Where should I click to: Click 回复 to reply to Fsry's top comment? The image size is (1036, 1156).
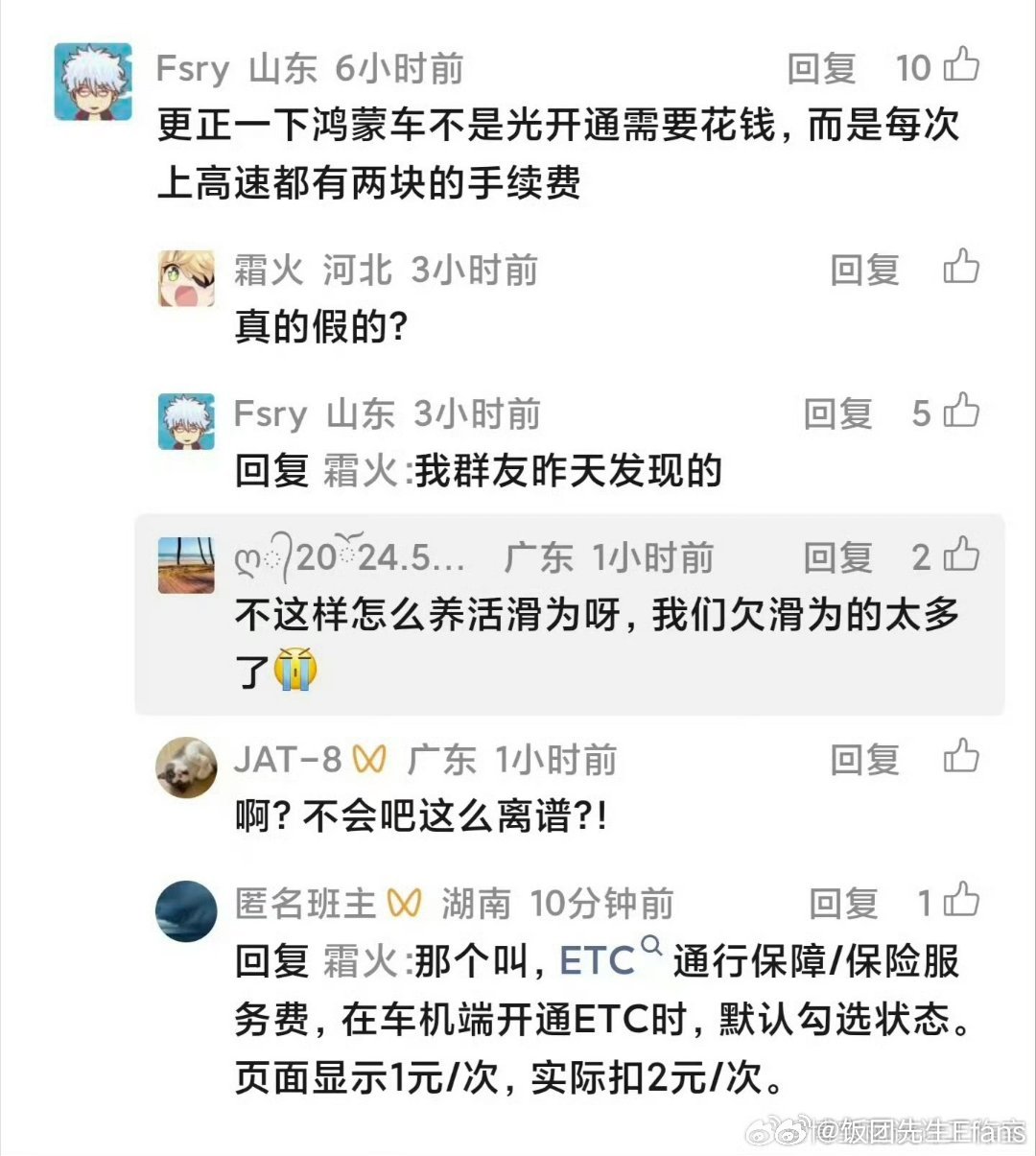coord(823,67)
